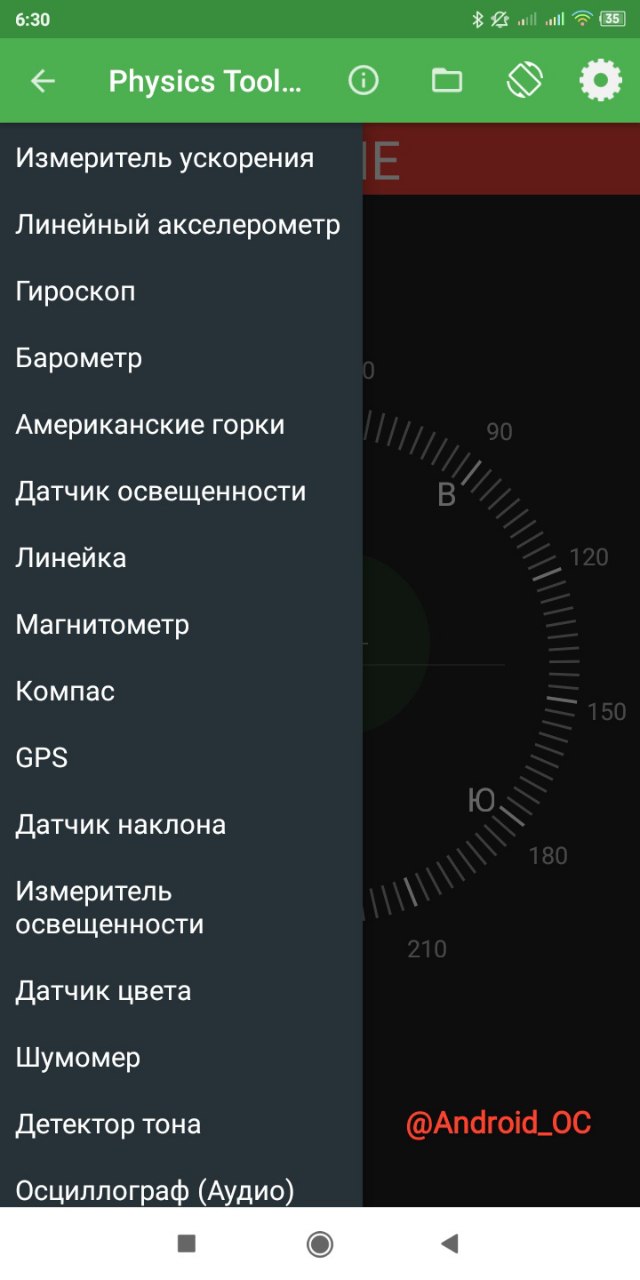Open the settings gear
This screenshot has width=640, height=1280.
point(600,81)
